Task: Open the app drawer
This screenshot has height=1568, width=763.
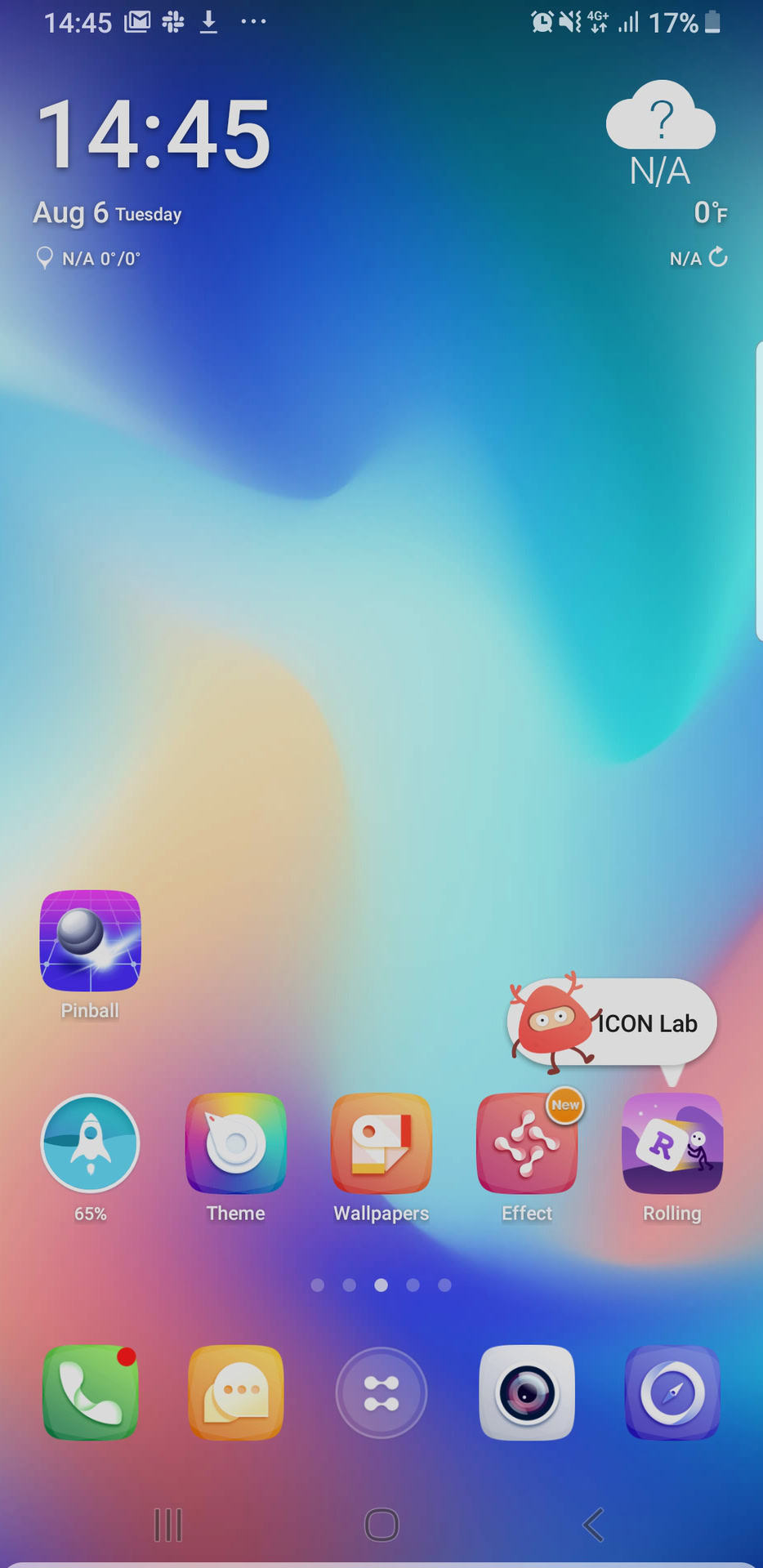Action: tap(381, 1392)
